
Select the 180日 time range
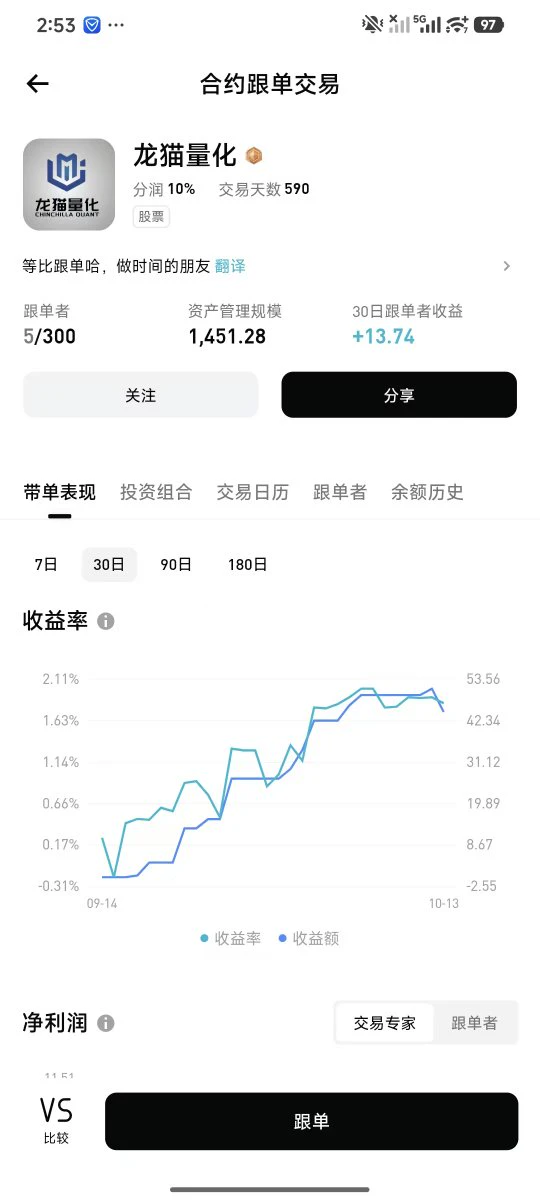[248, 564]
